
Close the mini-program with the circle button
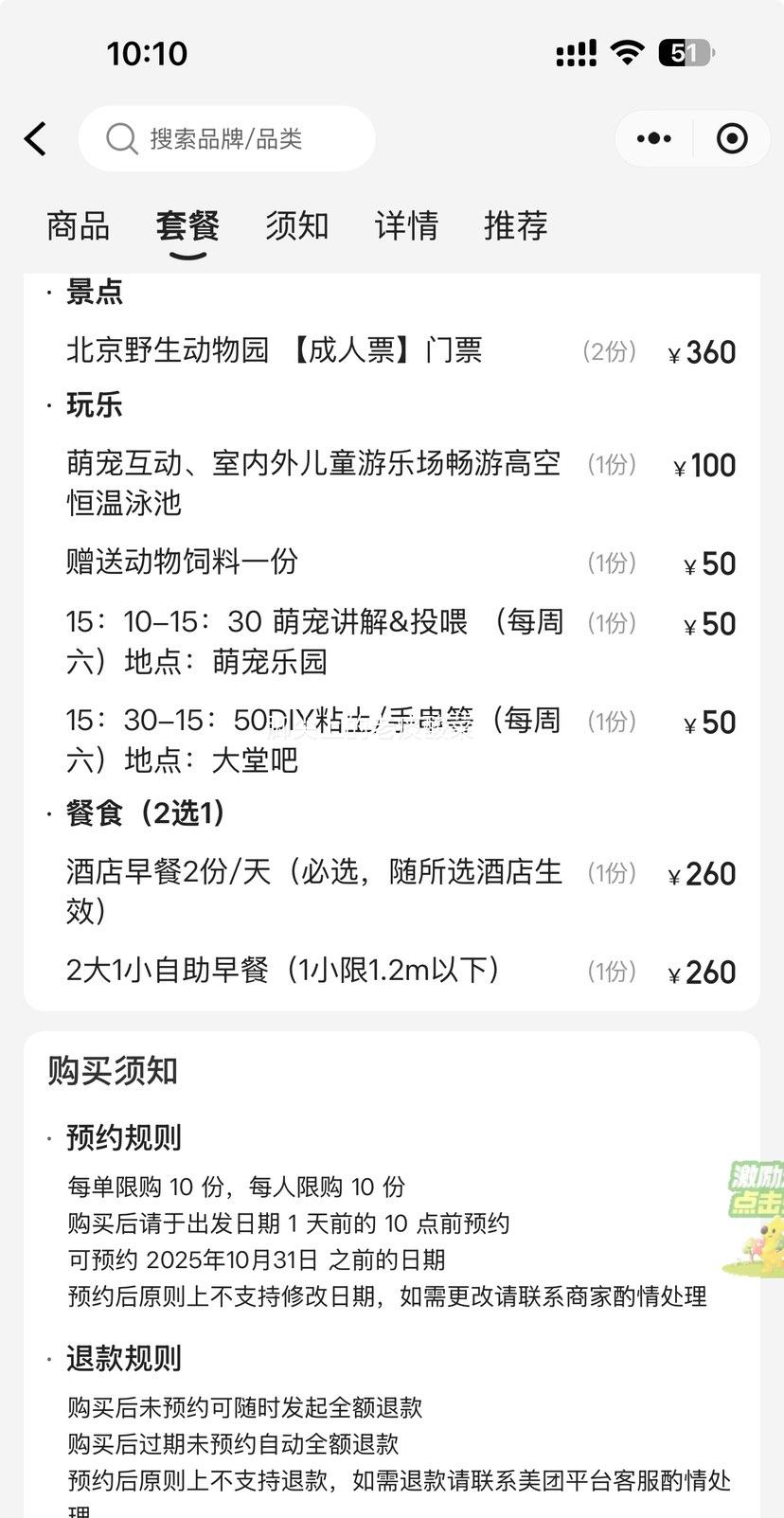(x=732, y=139)
